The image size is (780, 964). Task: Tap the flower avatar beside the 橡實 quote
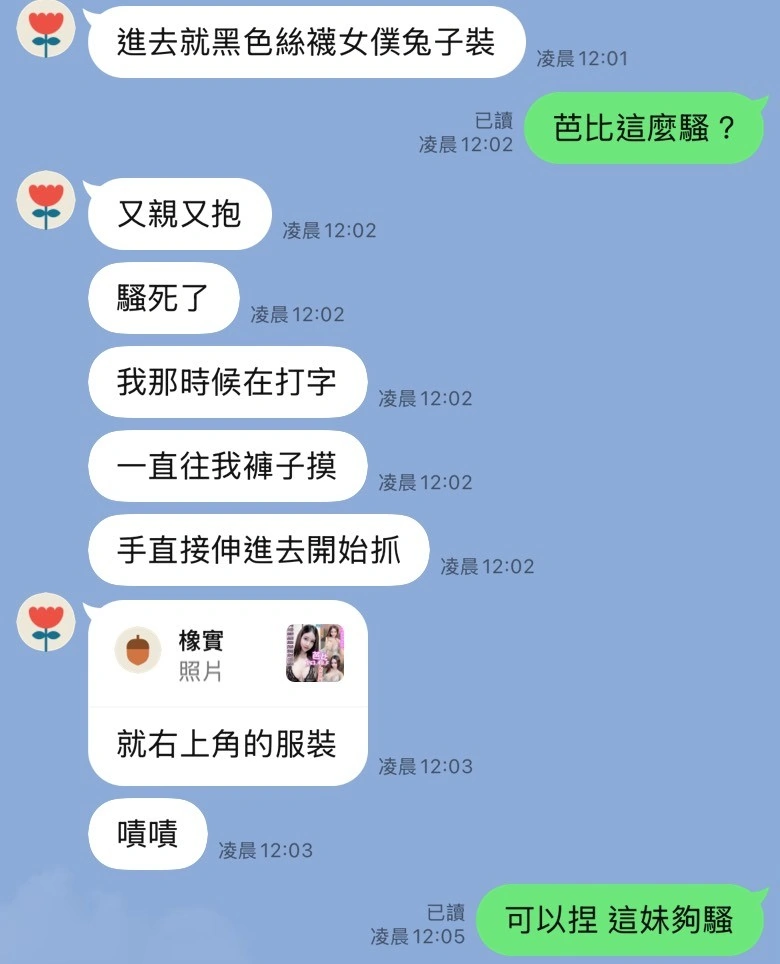pos(46,622)
